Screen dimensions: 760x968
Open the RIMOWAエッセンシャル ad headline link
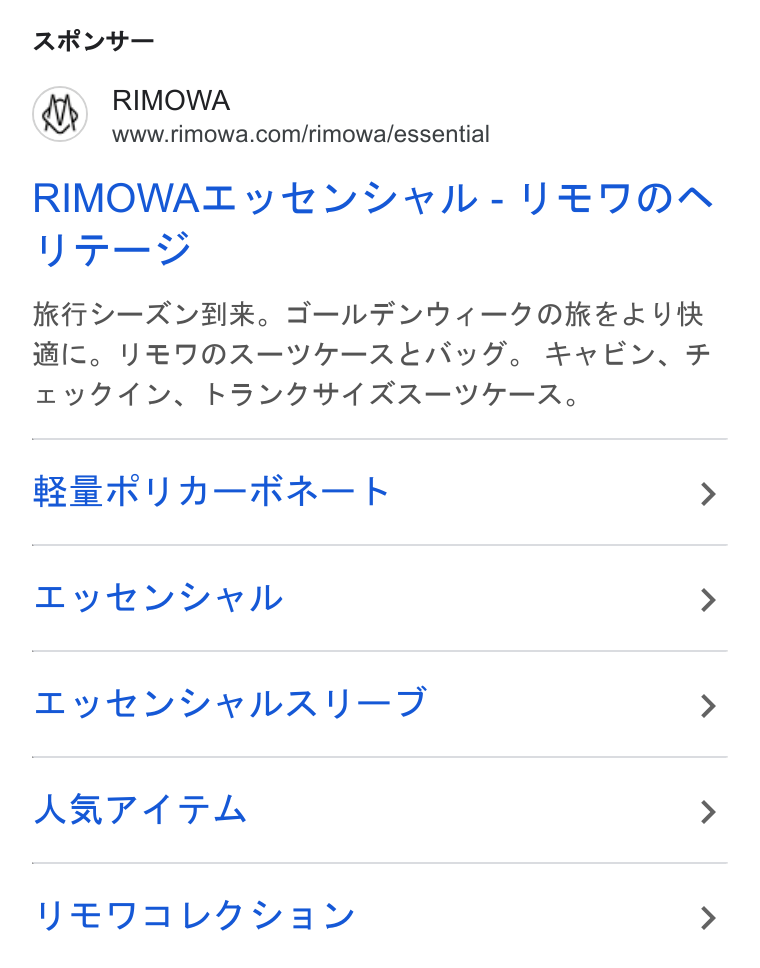(373, 223)
